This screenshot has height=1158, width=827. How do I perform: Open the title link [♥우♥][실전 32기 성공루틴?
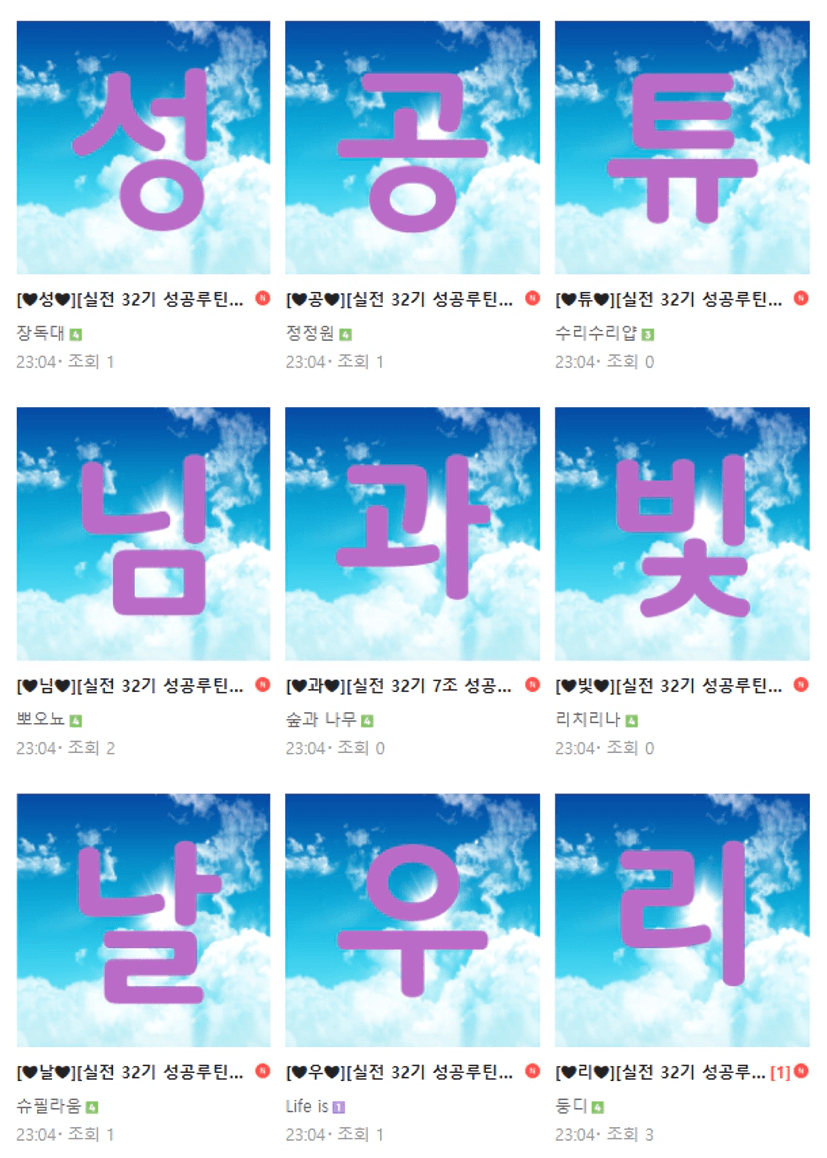pos(399,1072)
